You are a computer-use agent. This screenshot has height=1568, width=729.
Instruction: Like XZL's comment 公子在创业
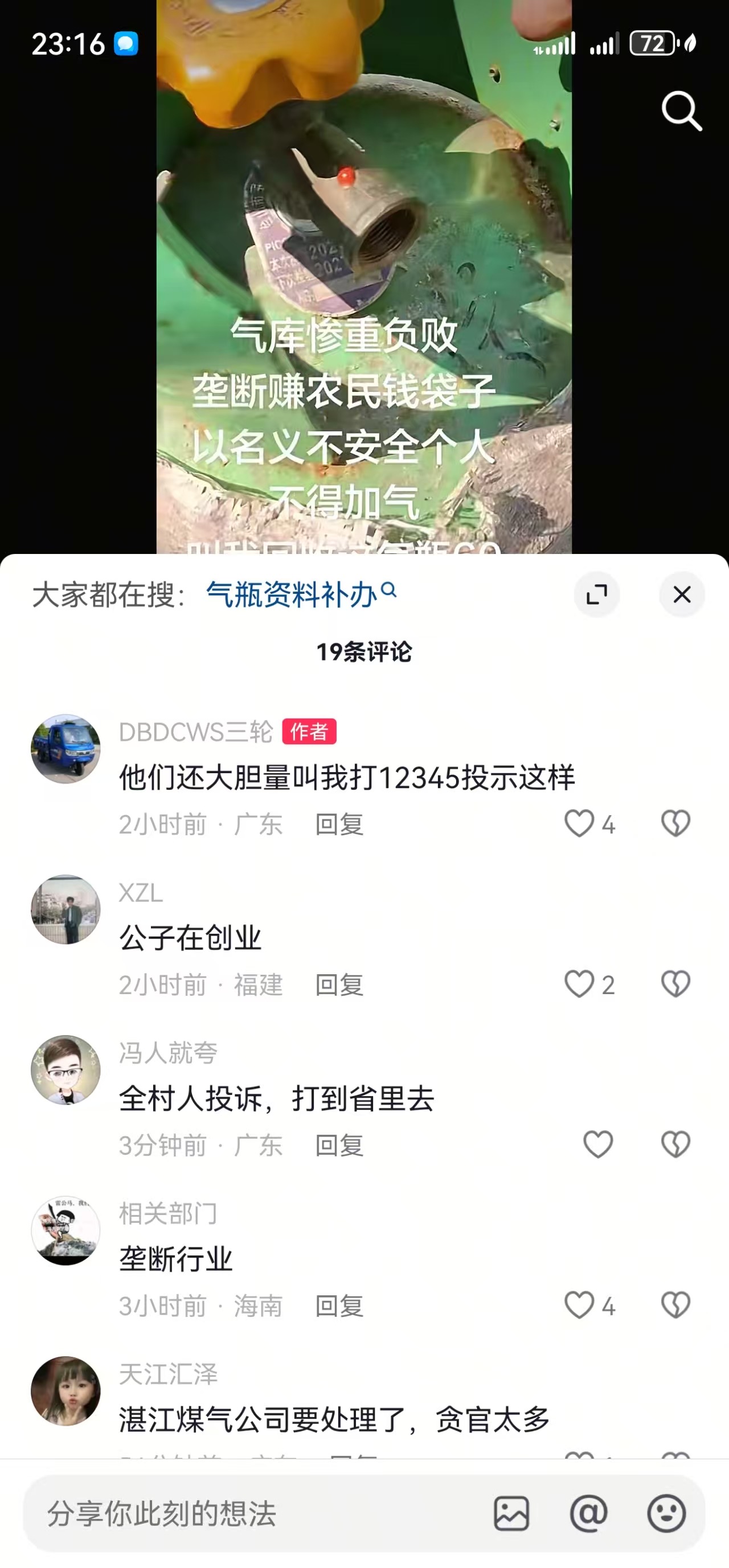point(579,984)
